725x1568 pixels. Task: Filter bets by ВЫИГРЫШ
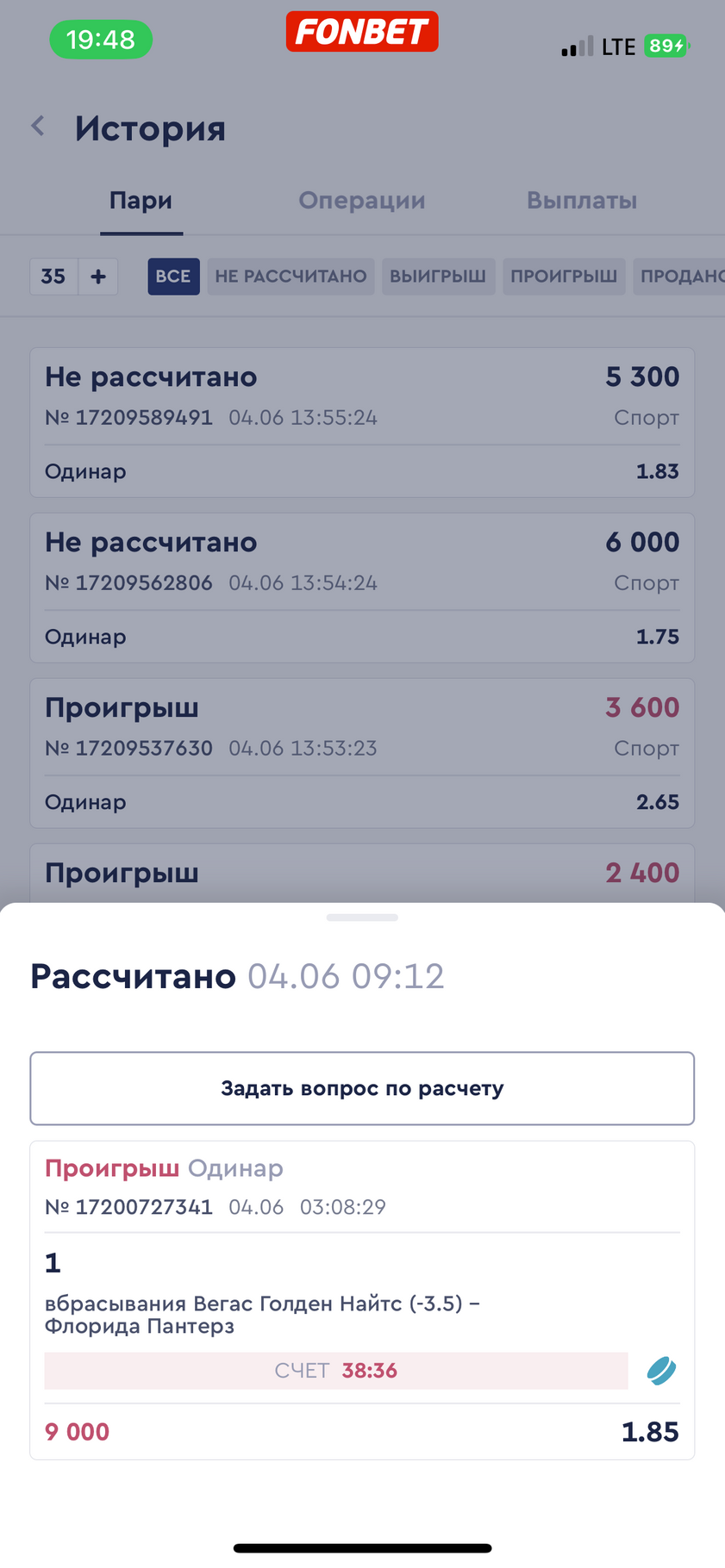pyautogui.click(x=438, y=277)
